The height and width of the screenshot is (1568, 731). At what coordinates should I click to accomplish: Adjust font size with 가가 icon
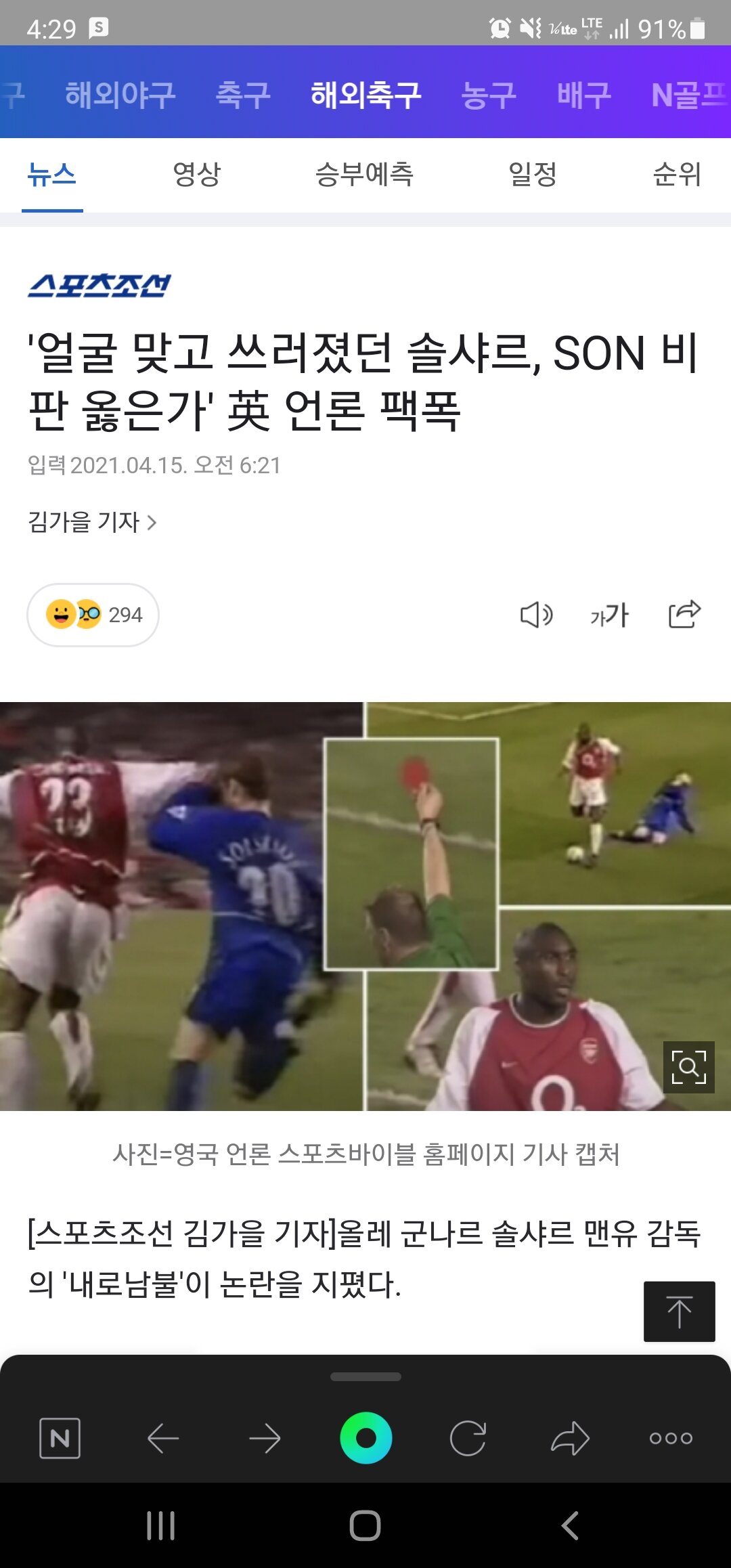click(x=609, y=615)
